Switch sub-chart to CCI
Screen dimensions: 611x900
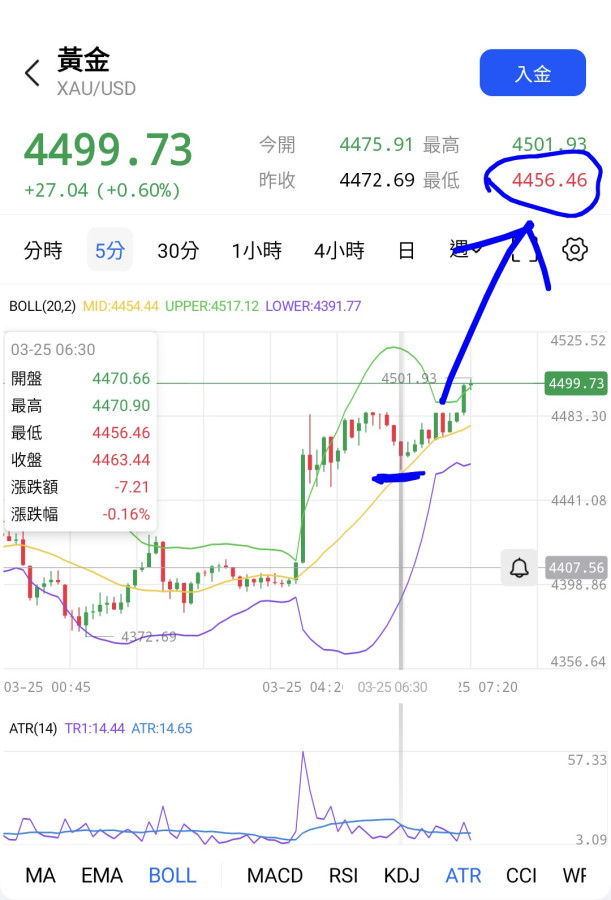coord(521,875)
